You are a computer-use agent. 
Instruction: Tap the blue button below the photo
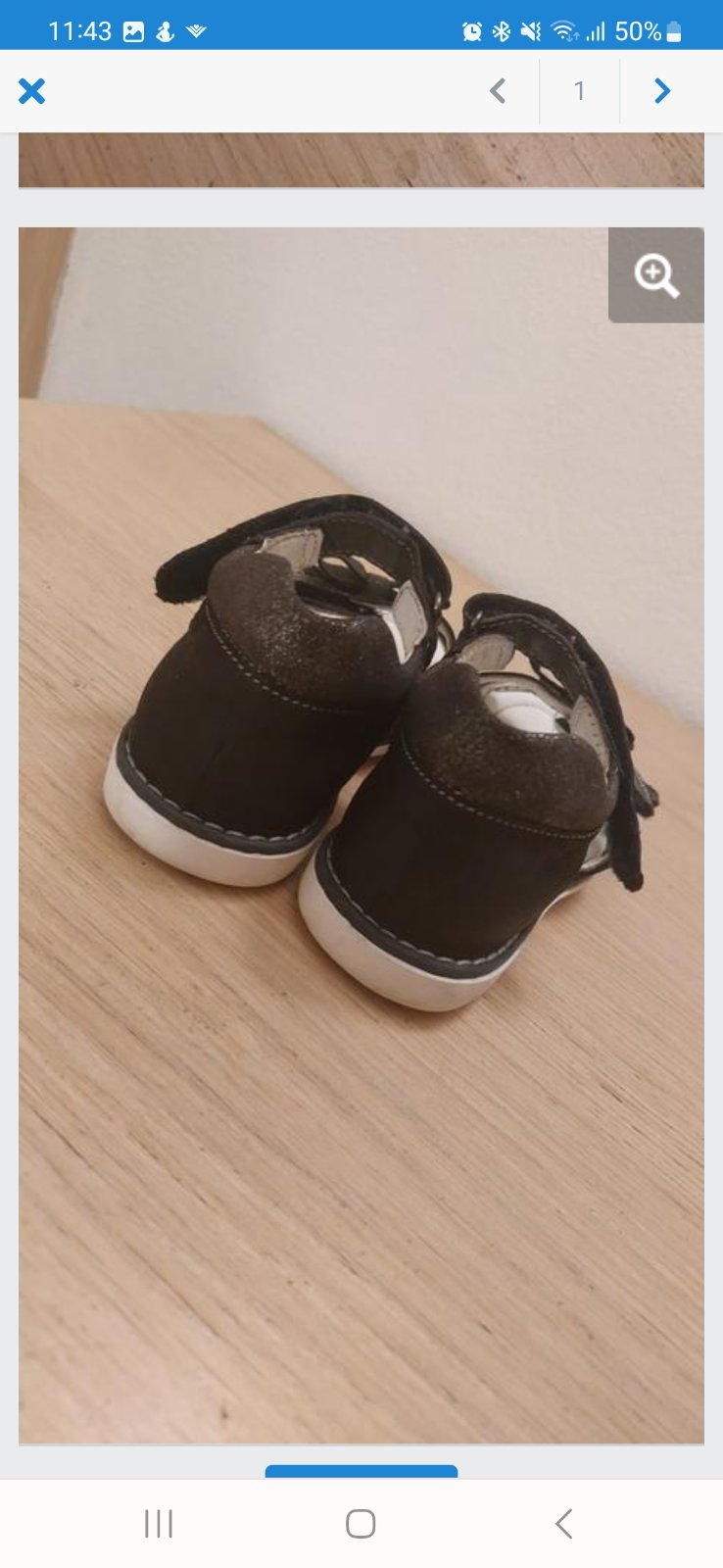tap(361, 1471)
